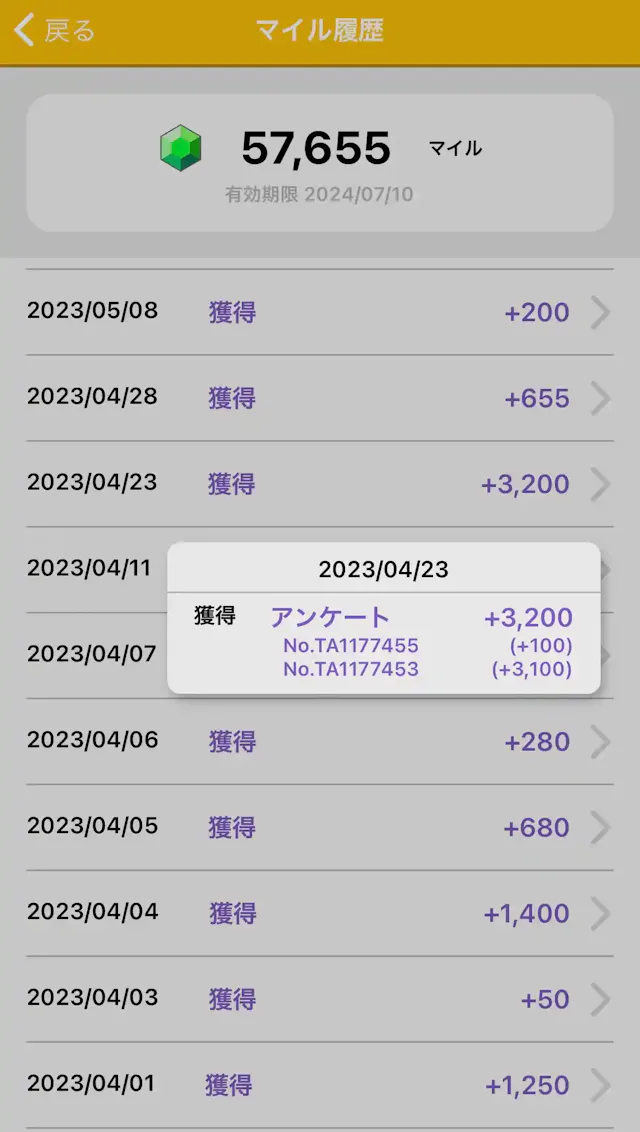This screenshot has height=1132, width=640.
Task: View details of the 2023/04/28 +655 entry
Action: pyautogui.click(x=319, y=398)
